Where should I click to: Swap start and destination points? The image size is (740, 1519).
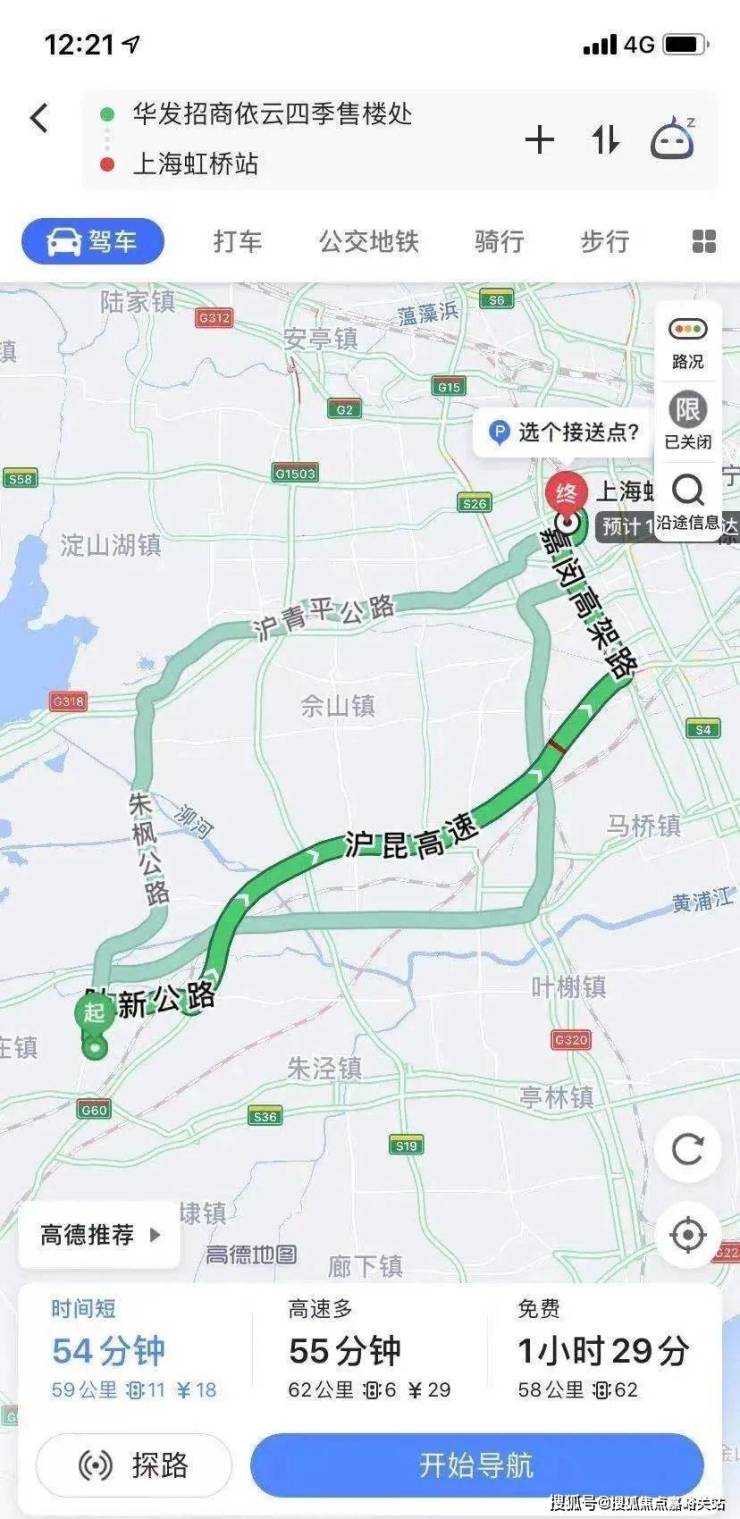click(605, 140)
